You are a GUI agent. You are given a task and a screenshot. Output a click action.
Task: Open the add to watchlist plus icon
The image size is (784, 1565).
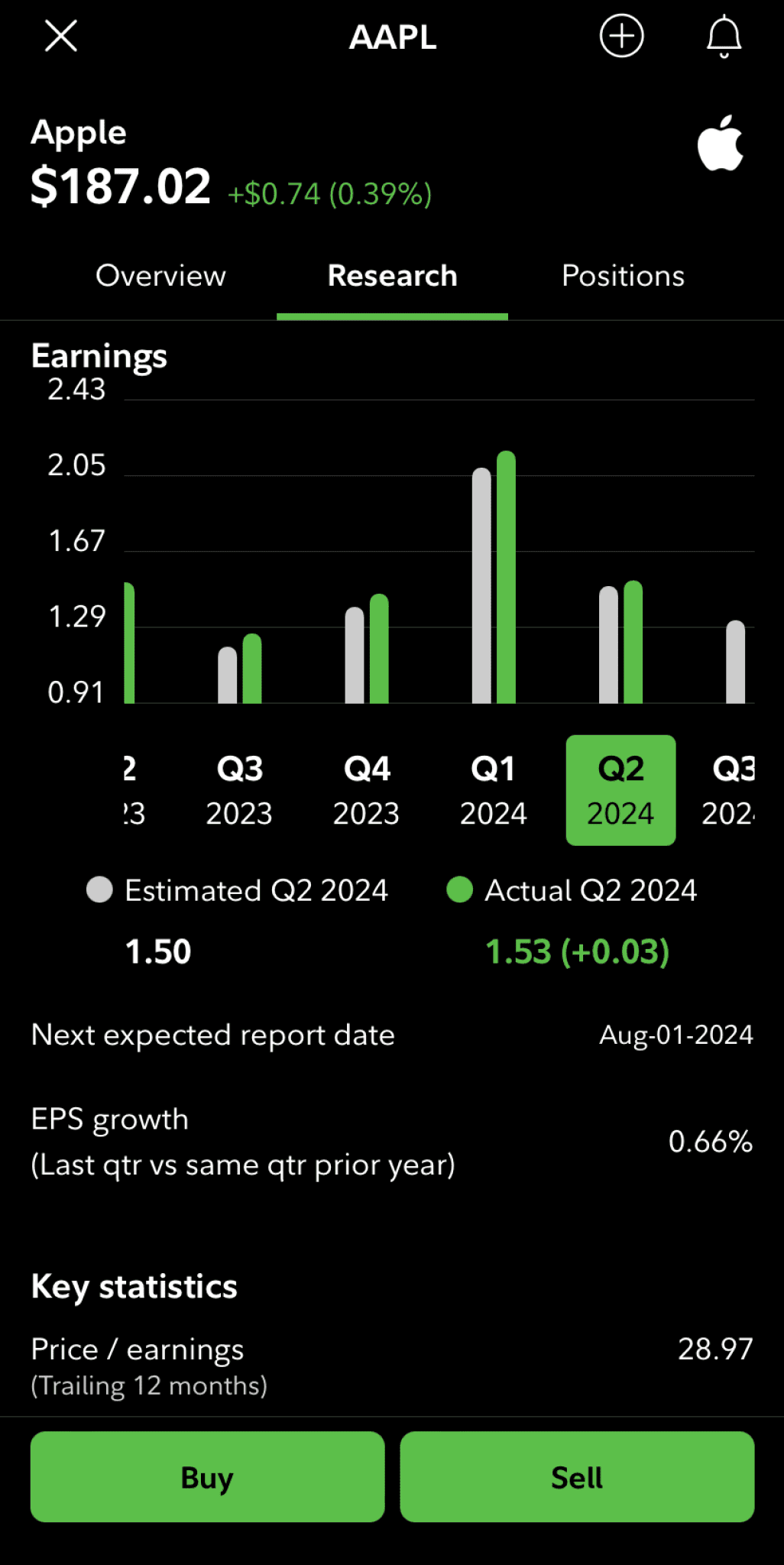point(620,37)
